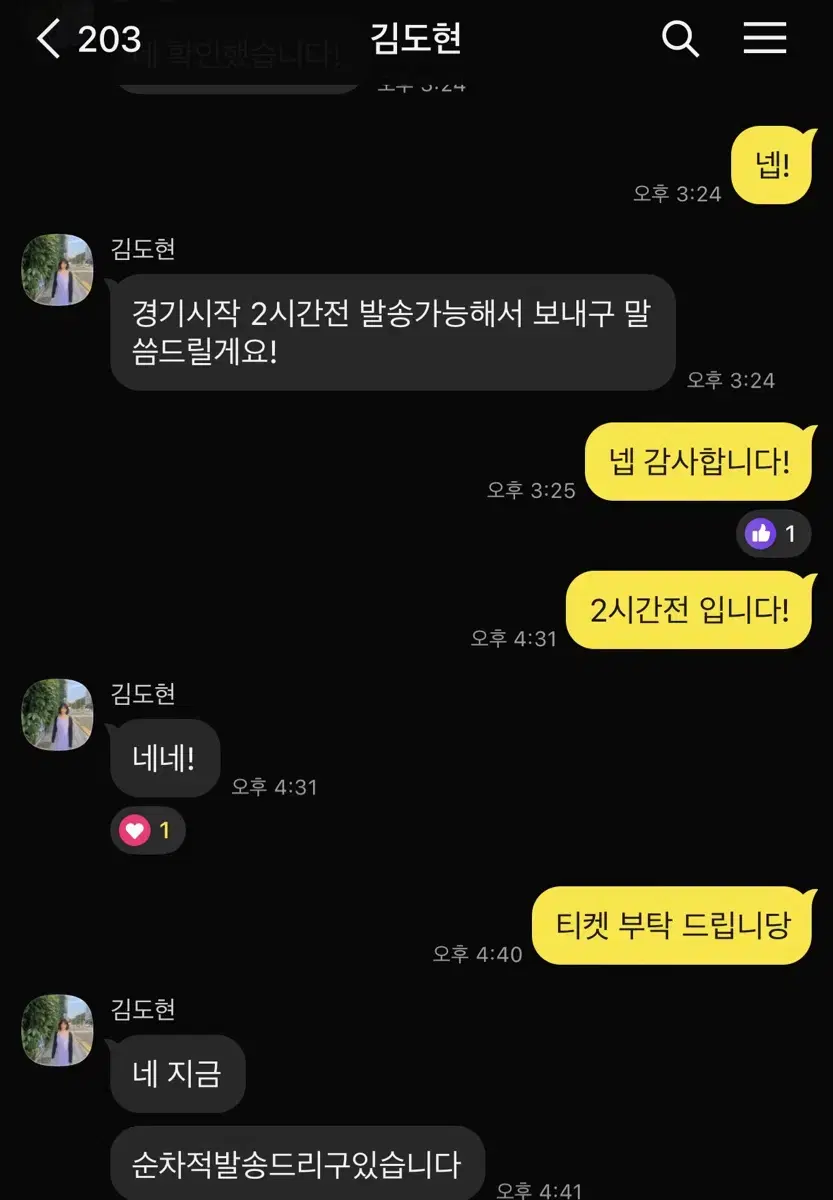Select the 티켓 부탁 드립니당 message bubble
The width and height of the screenshot is (833, 1200).
pos(672,924)
